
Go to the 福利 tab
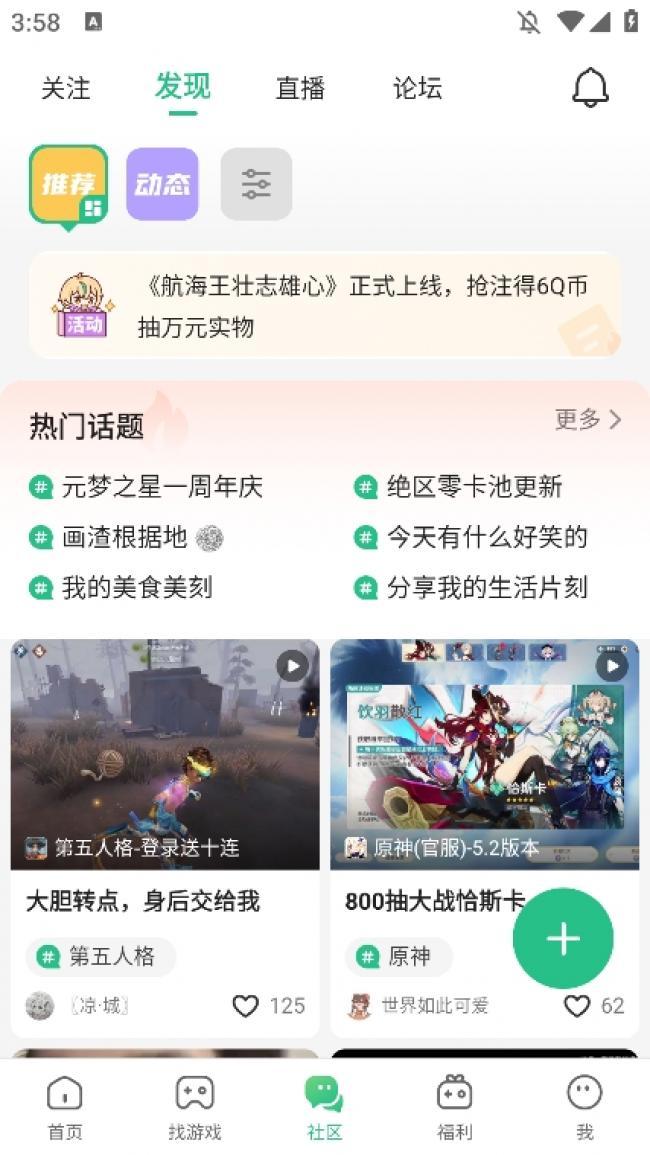point(455,1107)
